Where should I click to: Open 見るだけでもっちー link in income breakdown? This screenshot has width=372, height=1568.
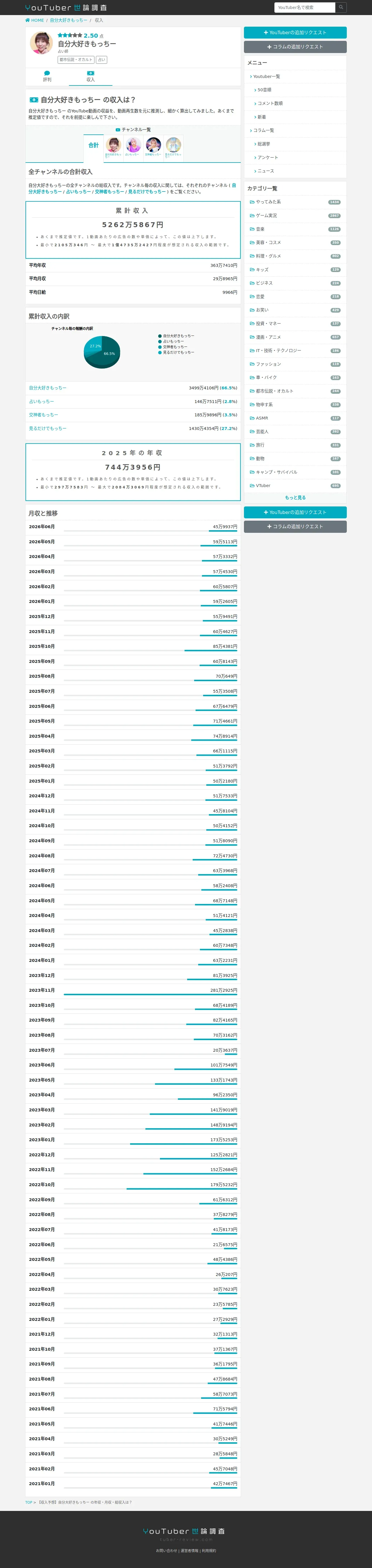coord(48,429)
